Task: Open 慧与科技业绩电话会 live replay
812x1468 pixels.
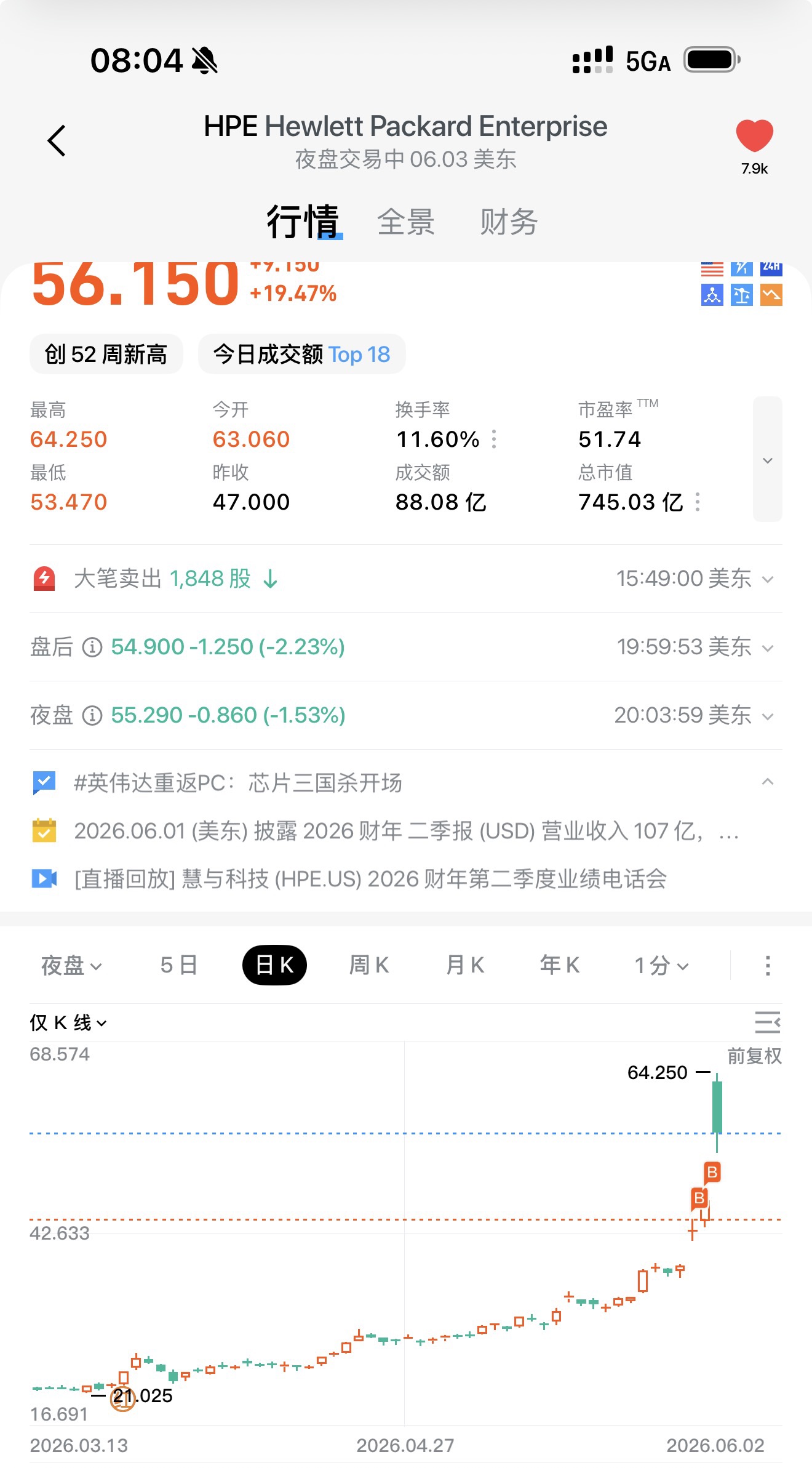Action: [x=370, y=879]
